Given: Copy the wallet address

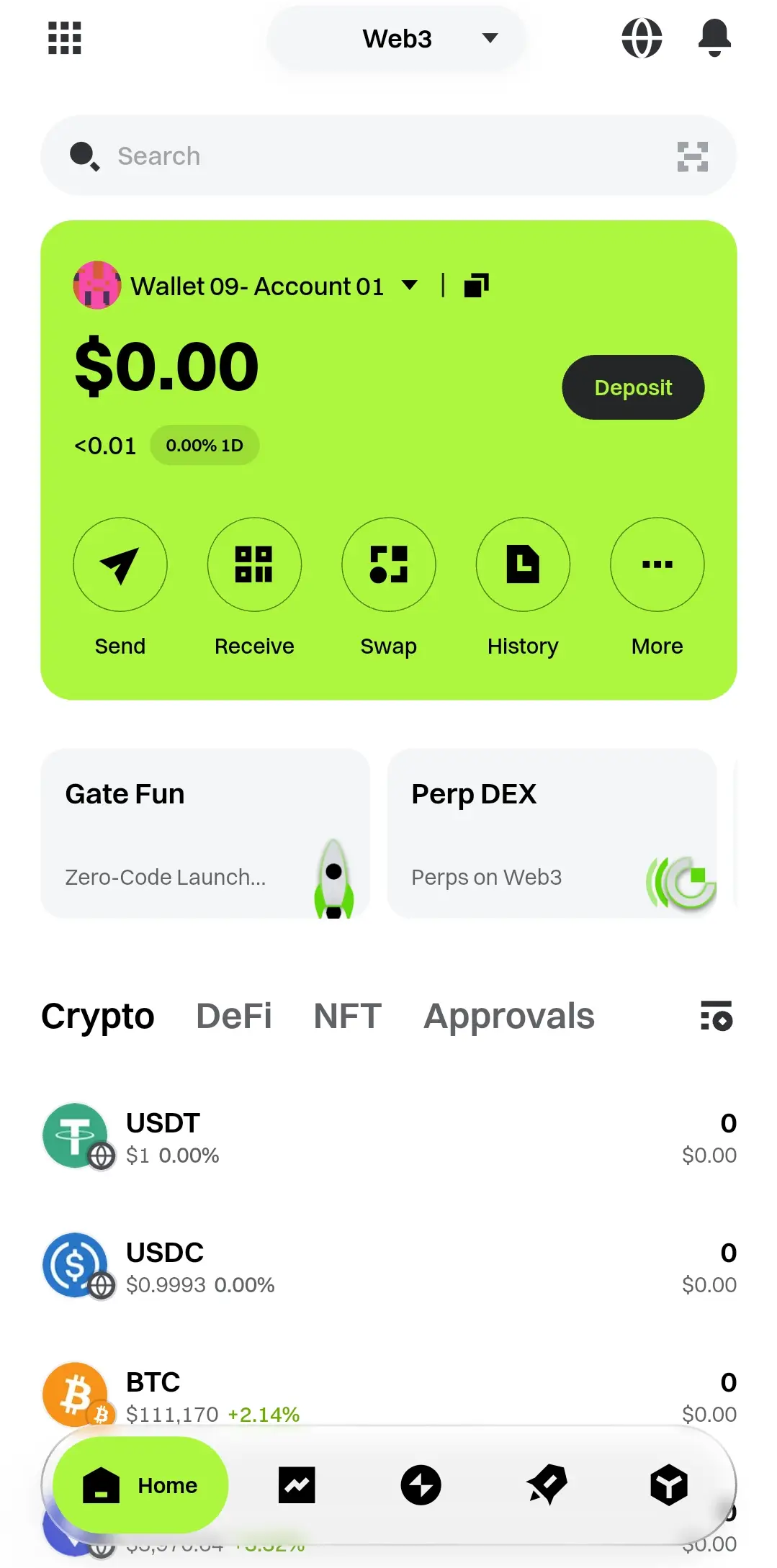Looking at the screenshot, I should tap(476, 285).
